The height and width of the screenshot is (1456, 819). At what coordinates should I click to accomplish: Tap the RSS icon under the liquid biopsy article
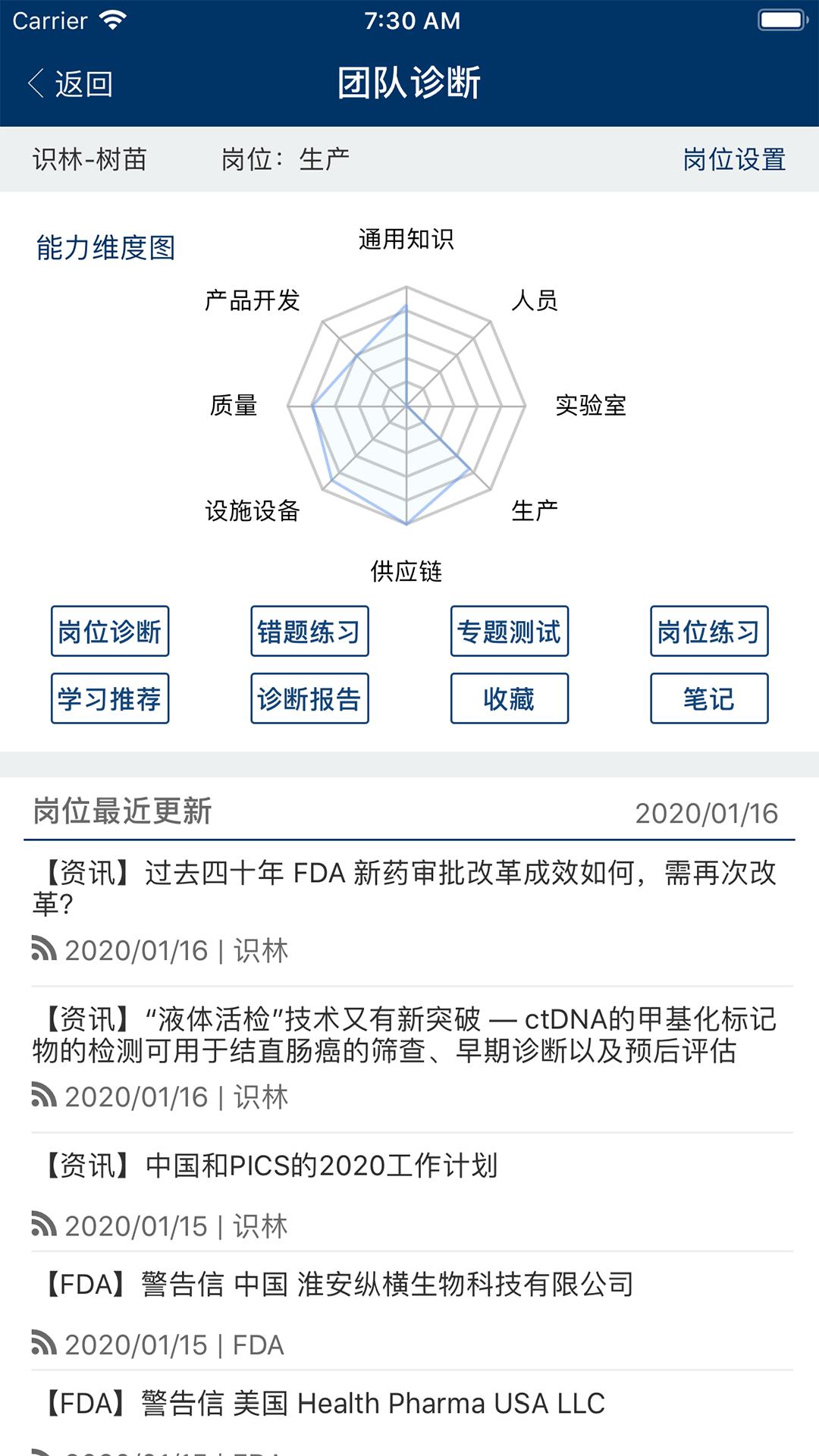point(43,1094)
